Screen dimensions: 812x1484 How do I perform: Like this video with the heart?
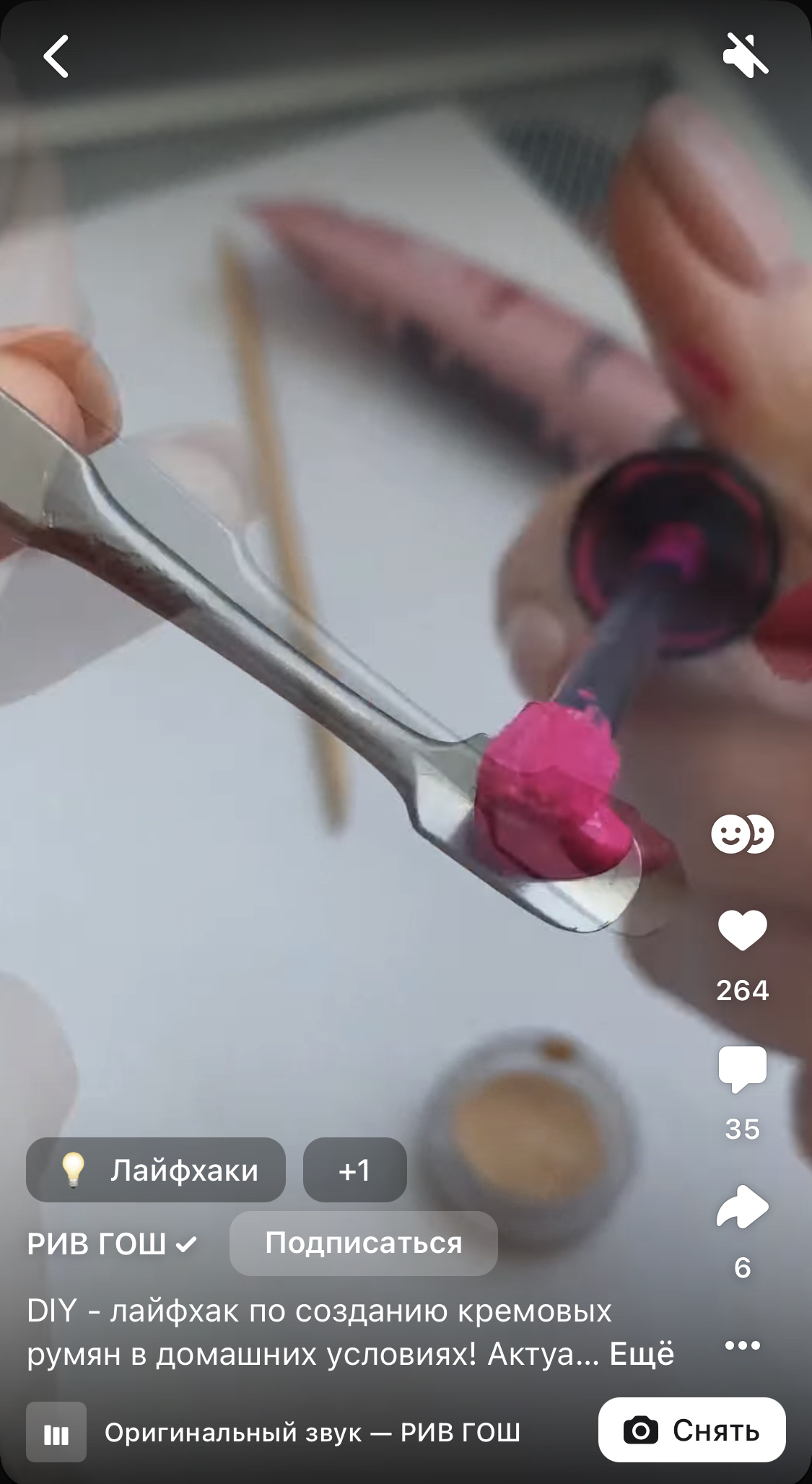point(742,929)
